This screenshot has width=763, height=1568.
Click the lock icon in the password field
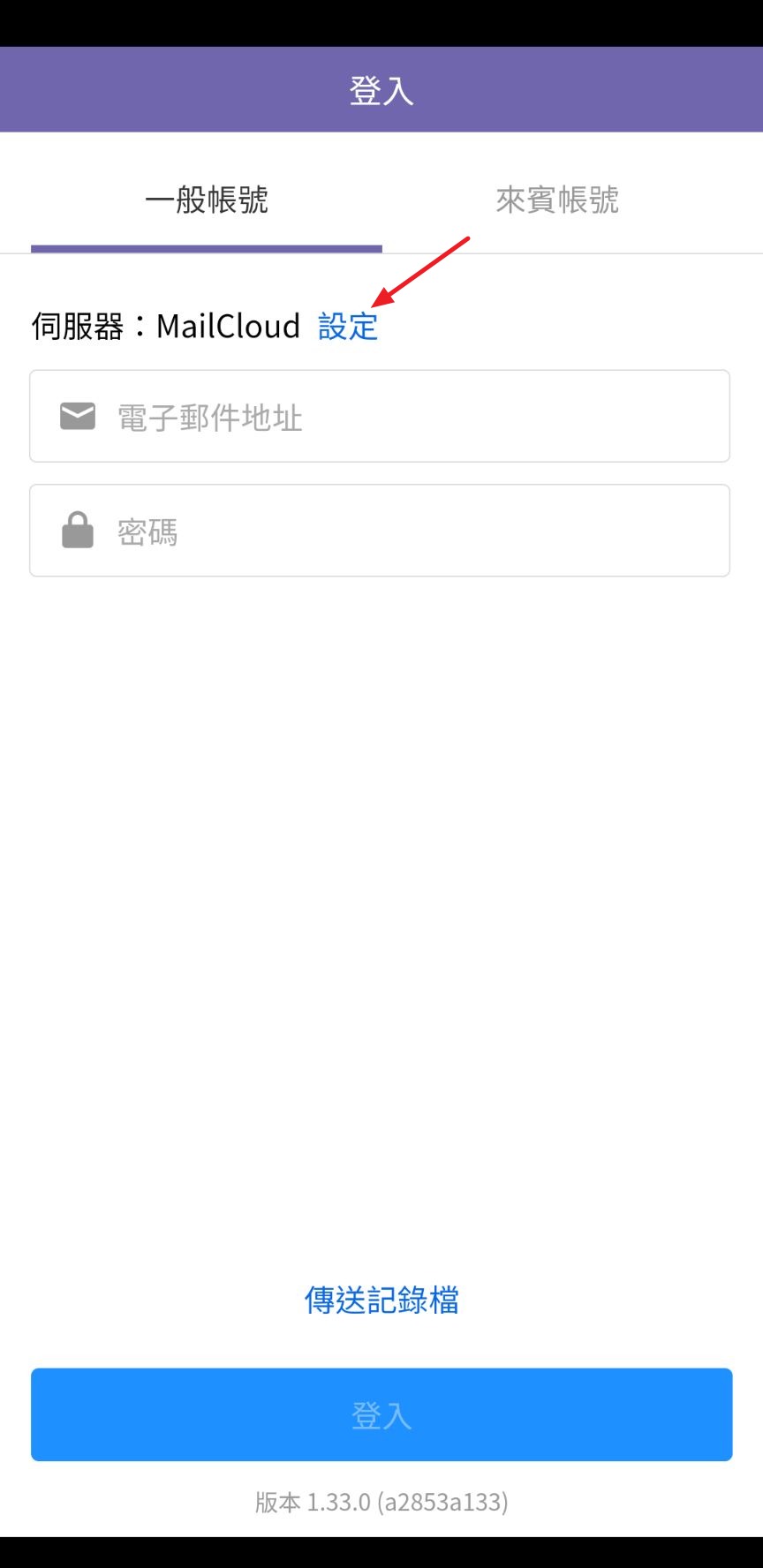pyautogui.click(x=77, y=530)
